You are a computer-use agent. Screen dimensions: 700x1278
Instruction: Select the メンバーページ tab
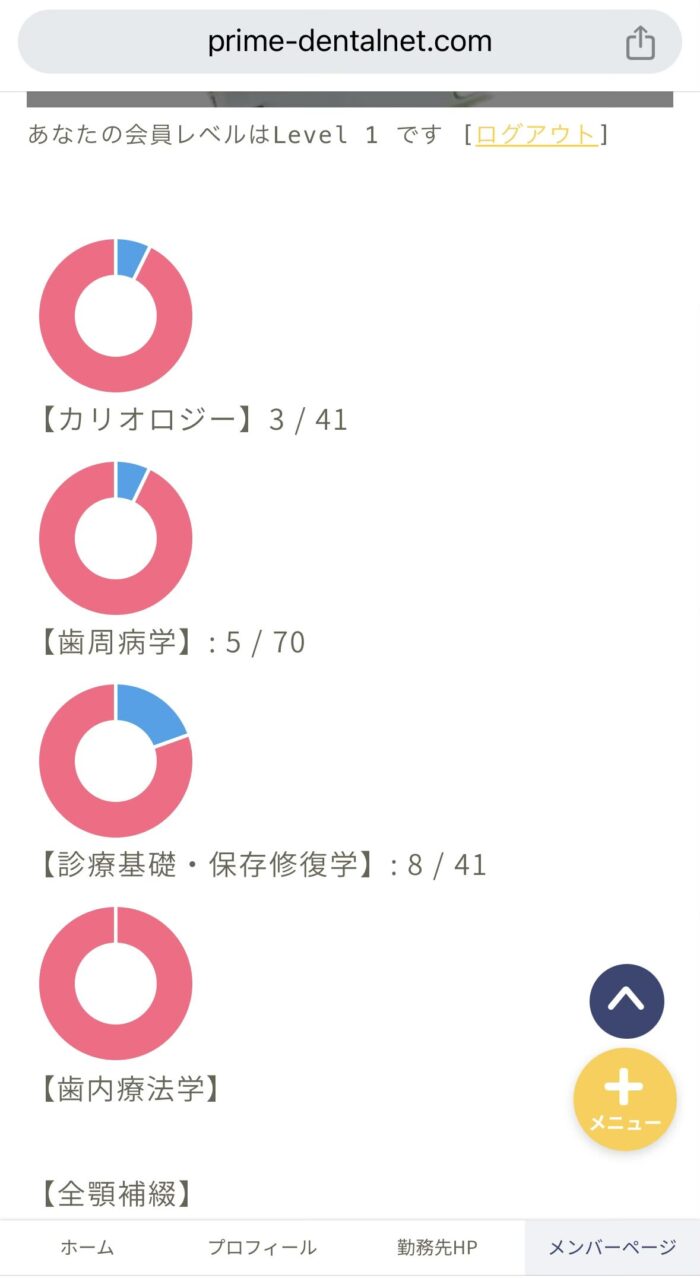point(612,1247)
